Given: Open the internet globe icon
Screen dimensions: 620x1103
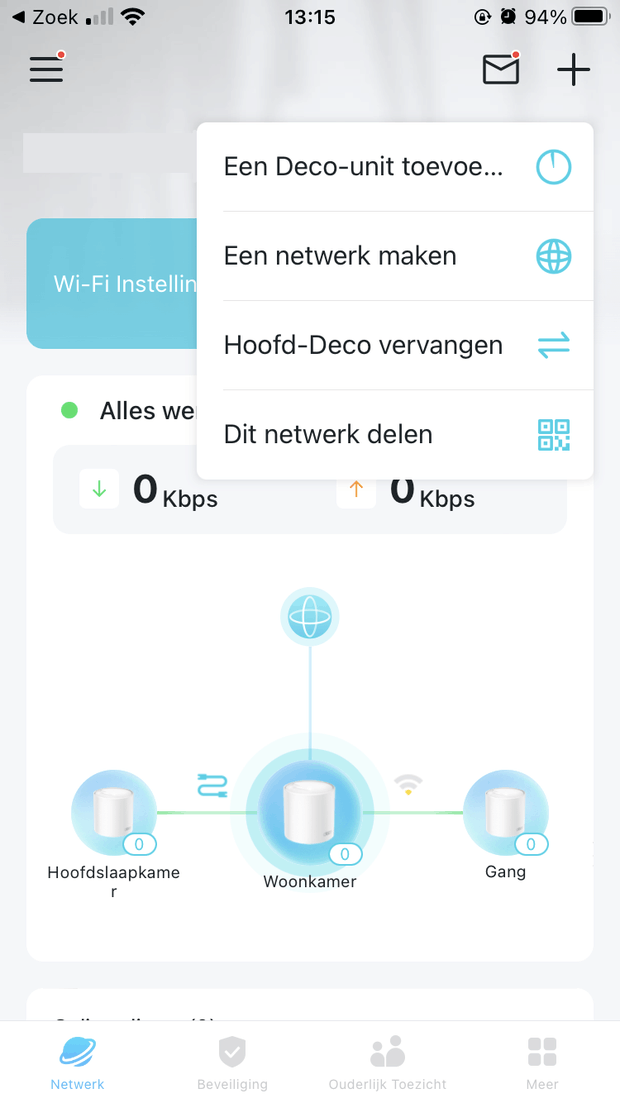Looking at the screenshot, I should [x=309, y=616].
